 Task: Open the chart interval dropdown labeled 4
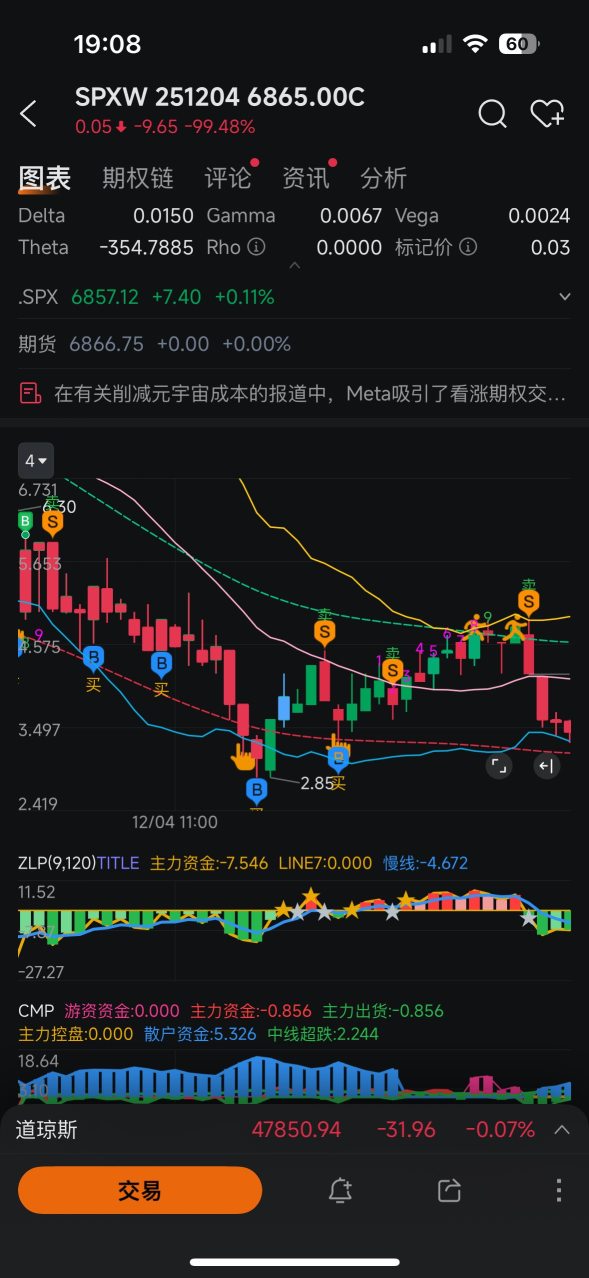(x=37, y=460)
